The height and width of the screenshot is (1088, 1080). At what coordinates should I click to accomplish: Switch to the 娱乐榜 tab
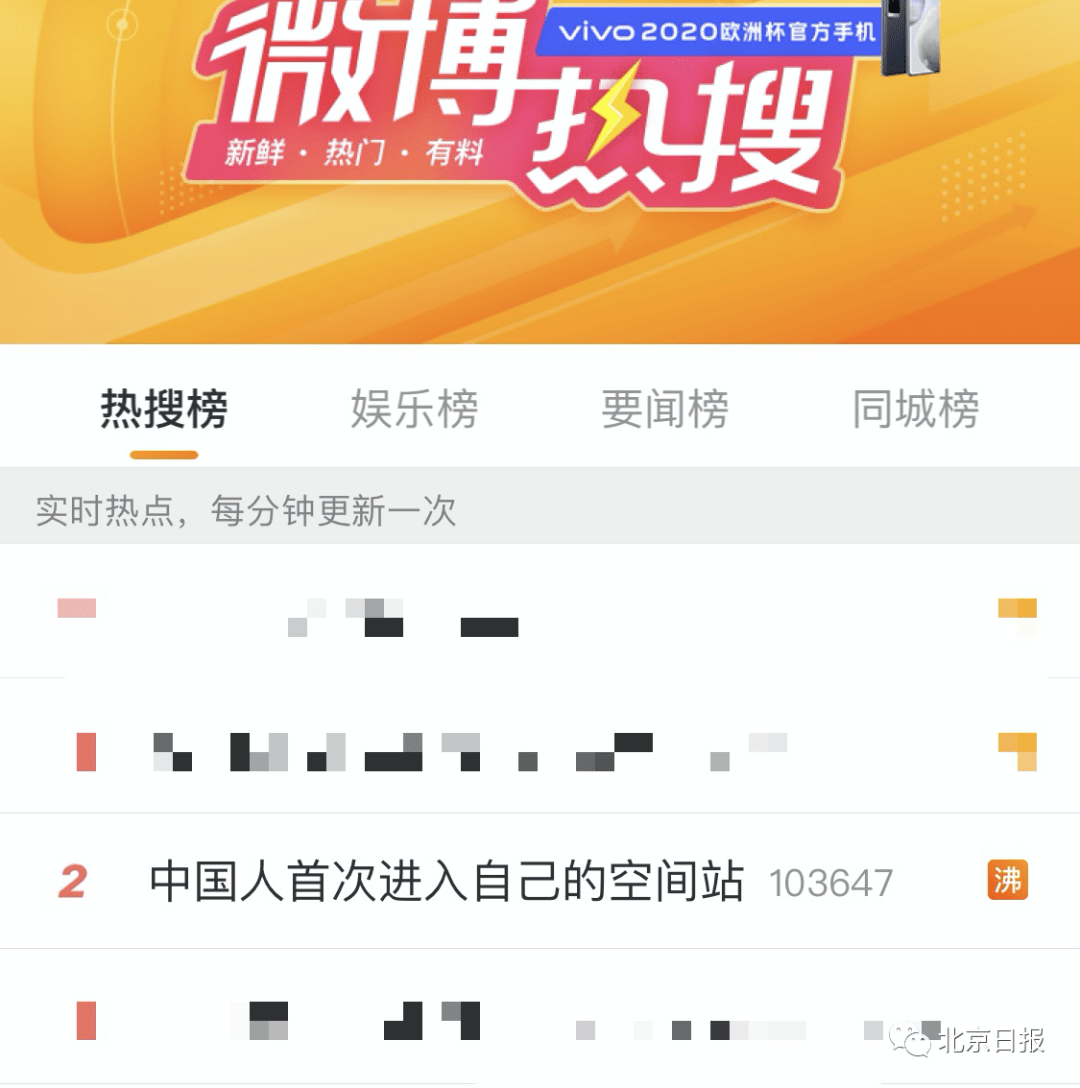[x=414, y=410]
